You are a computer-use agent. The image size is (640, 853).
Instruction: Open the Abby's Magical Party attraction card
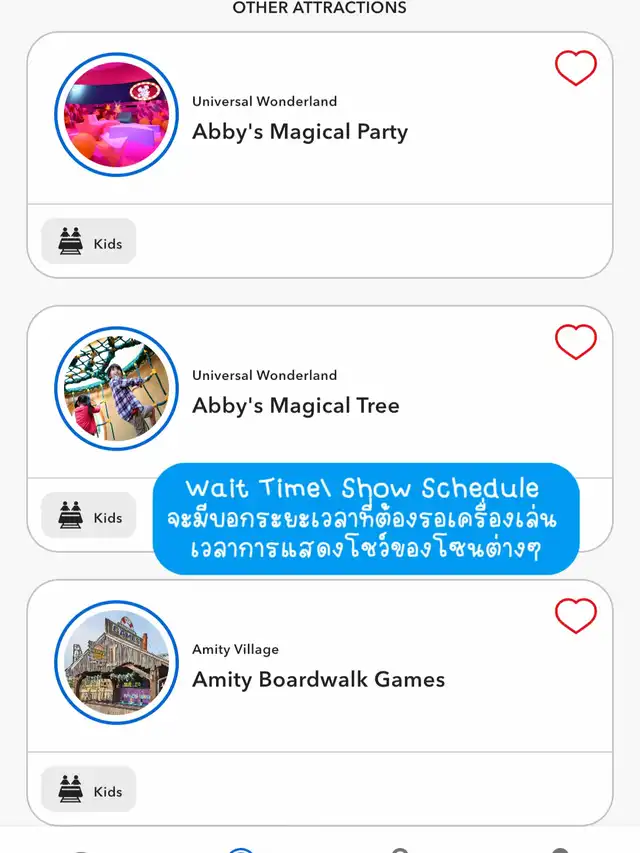pos(300,131)
